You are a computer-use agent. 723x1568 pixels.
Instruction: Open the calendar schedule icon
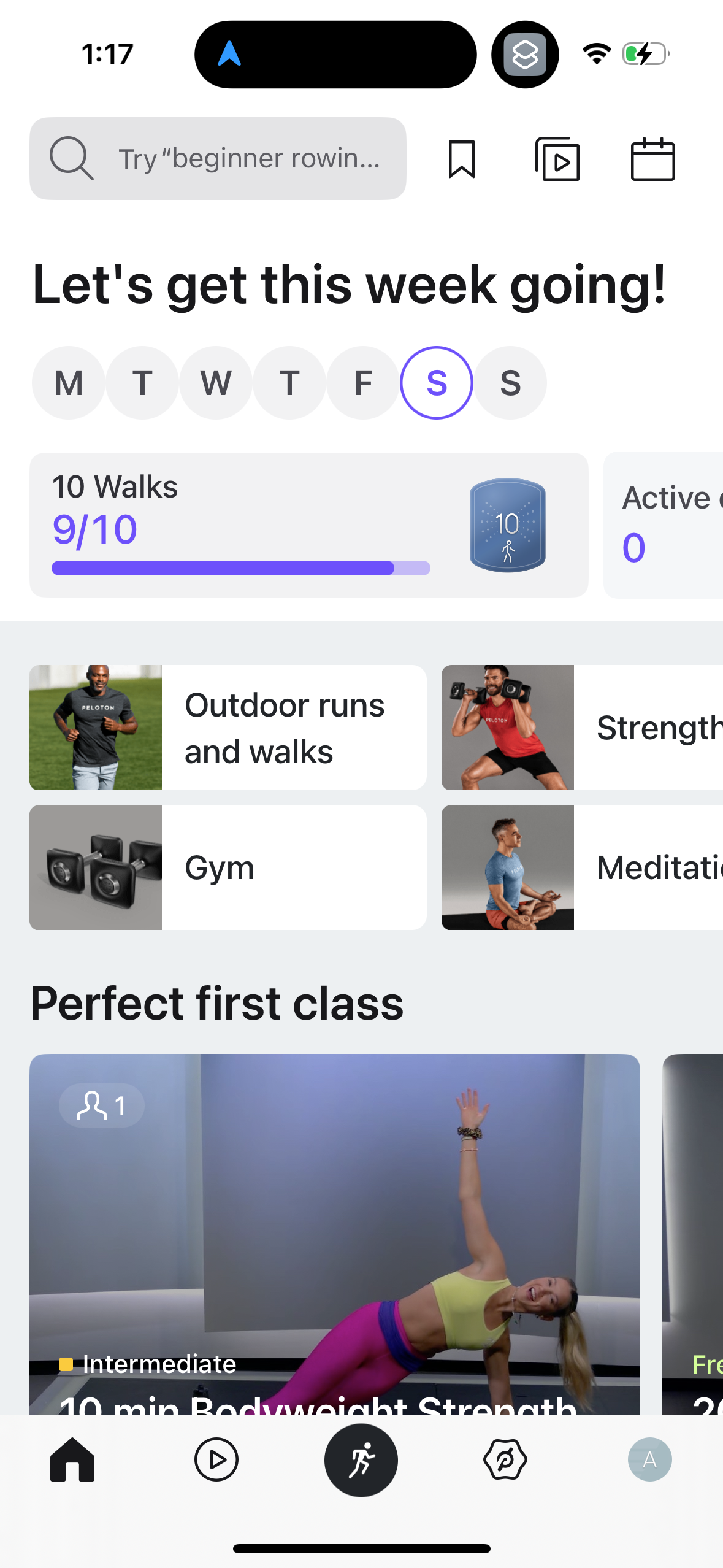[652, 159]
